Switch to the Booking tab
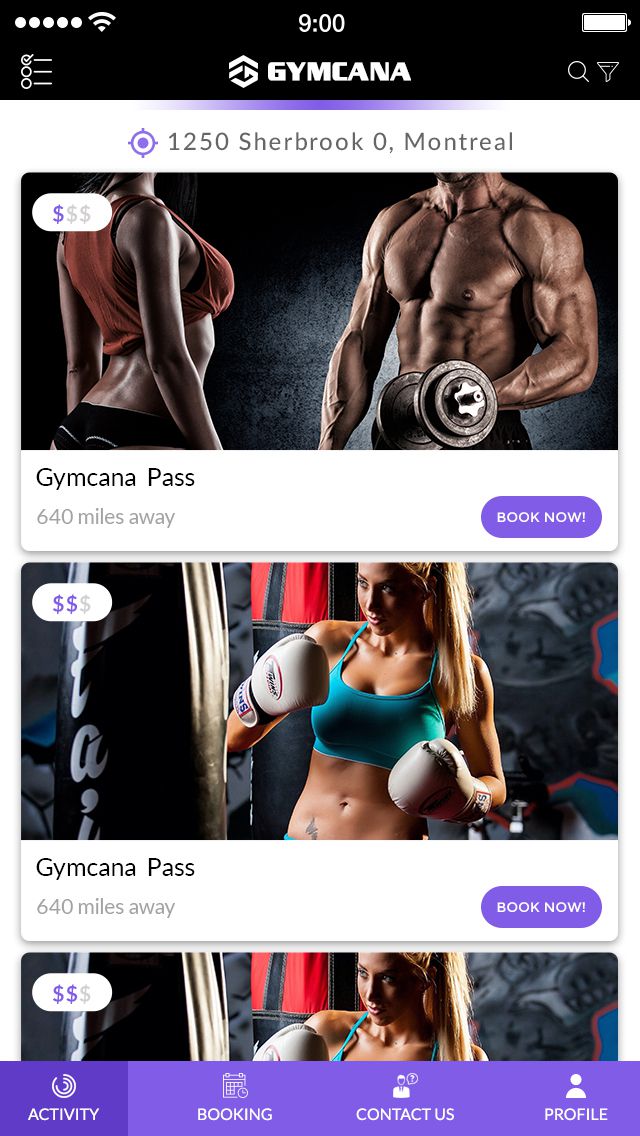This screenshot has width=640, height=1136. click(x=235, y=1098)
